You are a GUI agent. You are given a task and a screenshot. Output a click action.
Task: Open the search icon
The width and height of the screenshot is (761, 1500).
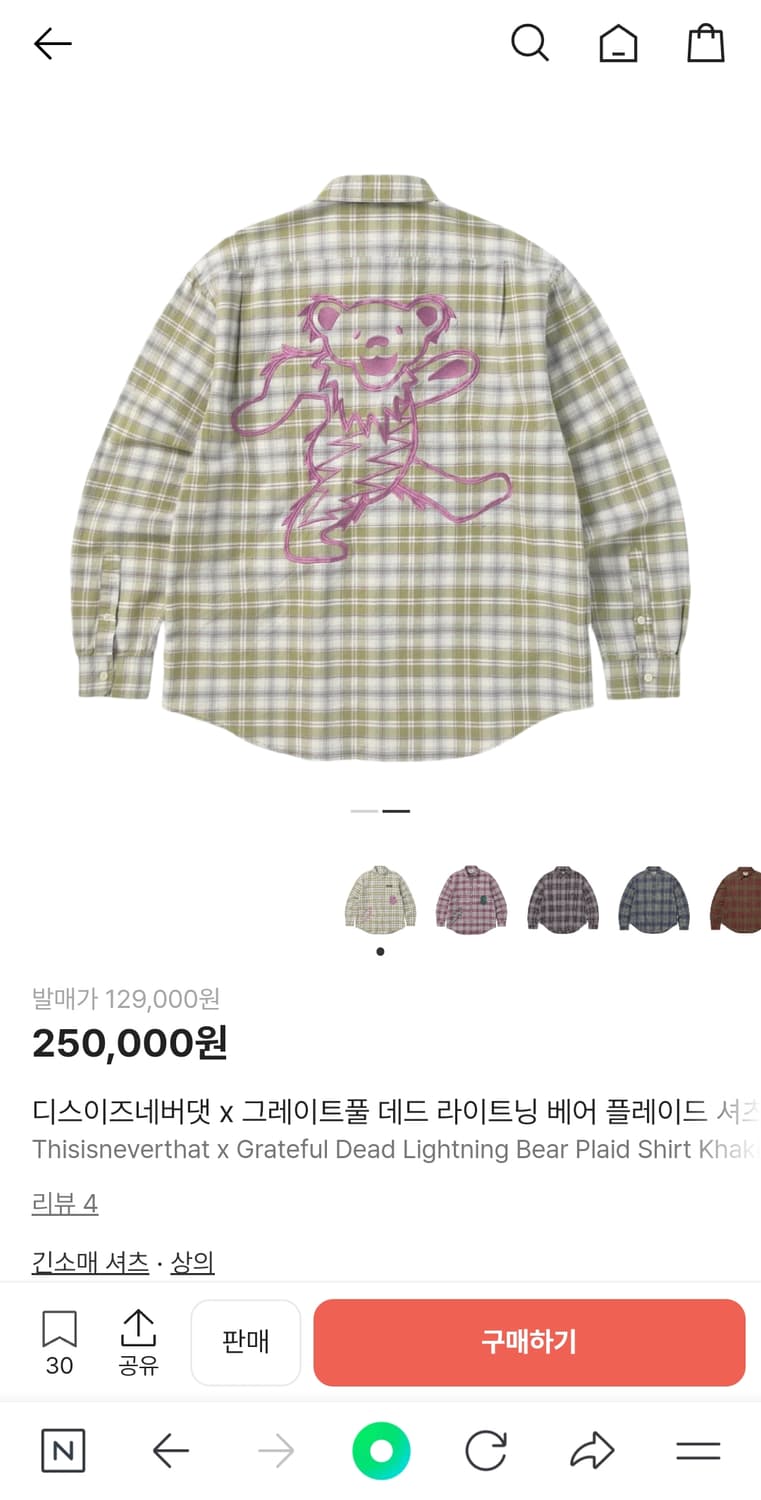coord(530,43)
